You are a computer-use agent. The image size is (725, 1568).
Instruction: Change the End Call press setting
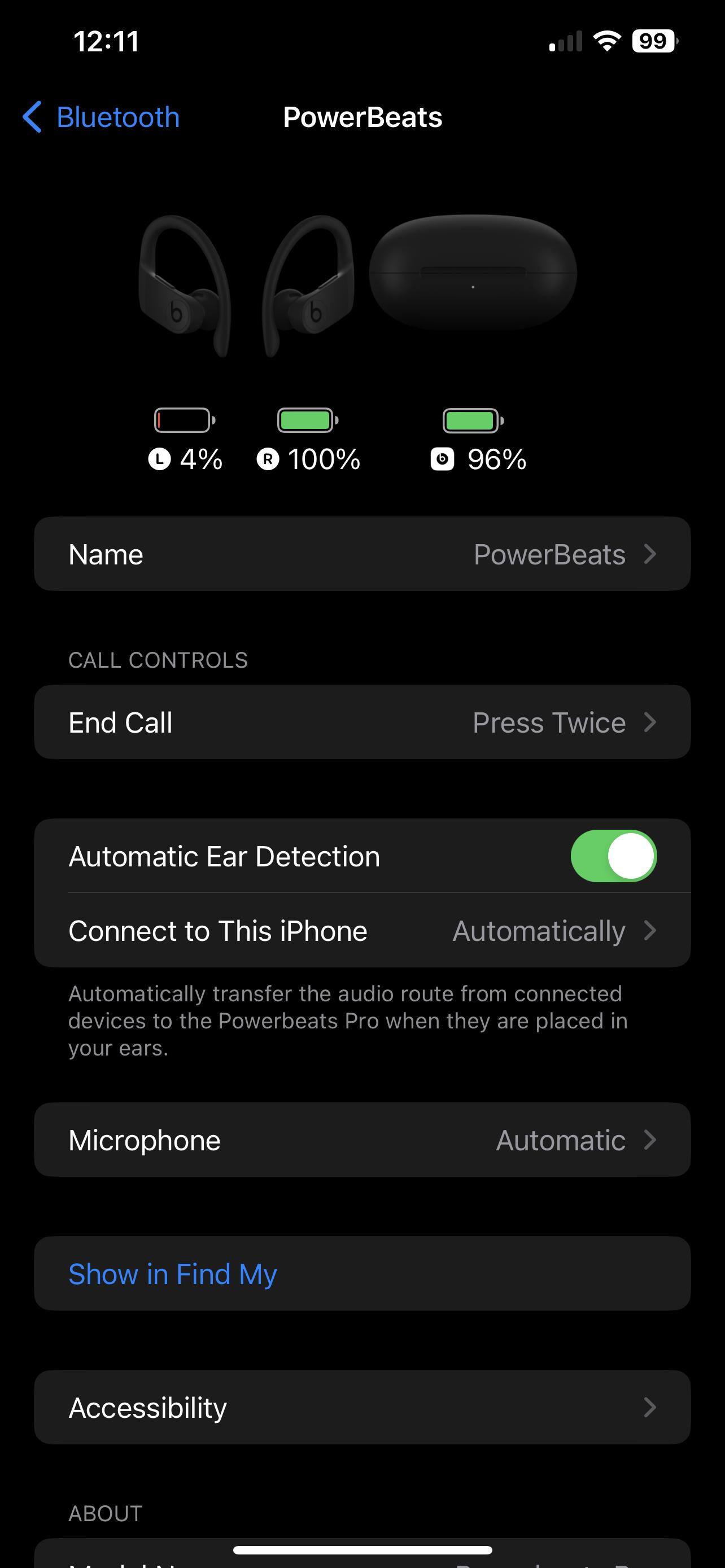tap(362, 722)
